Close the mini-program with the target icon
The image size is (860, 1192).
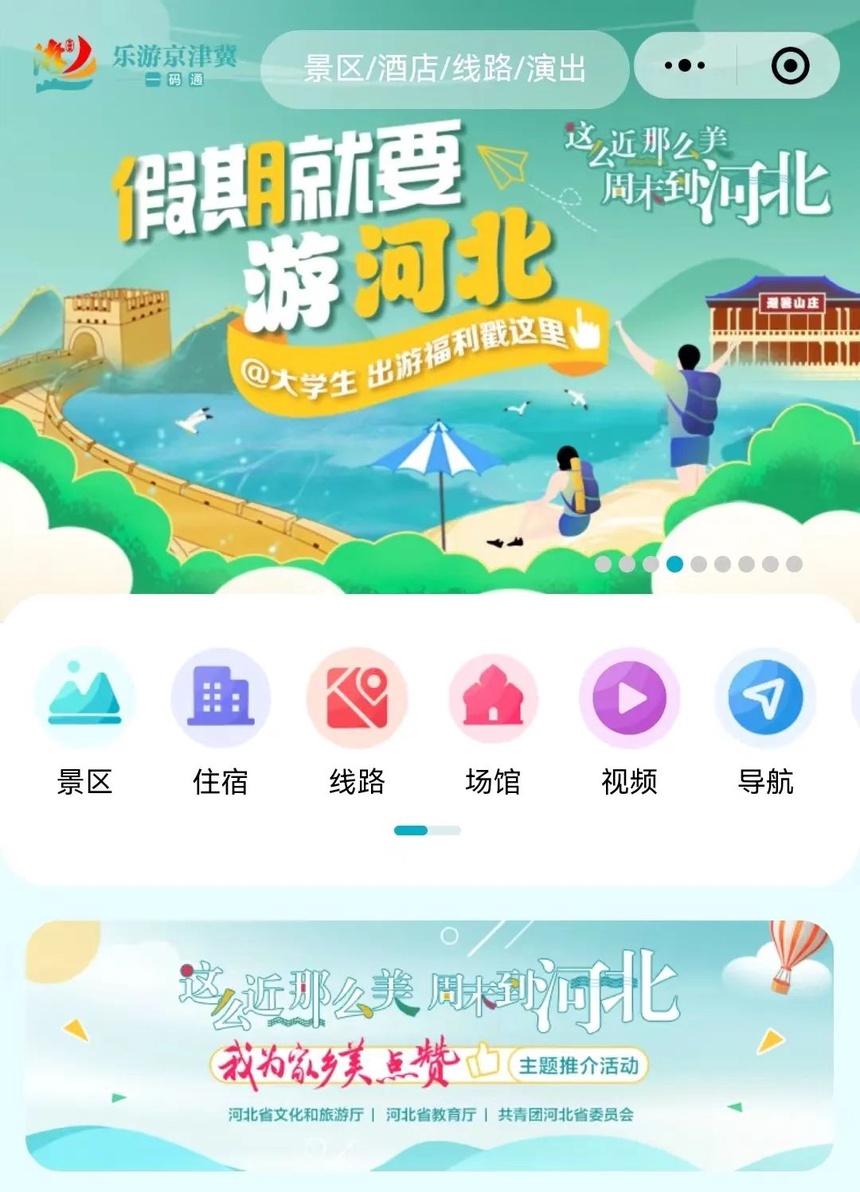pos(790,66)
